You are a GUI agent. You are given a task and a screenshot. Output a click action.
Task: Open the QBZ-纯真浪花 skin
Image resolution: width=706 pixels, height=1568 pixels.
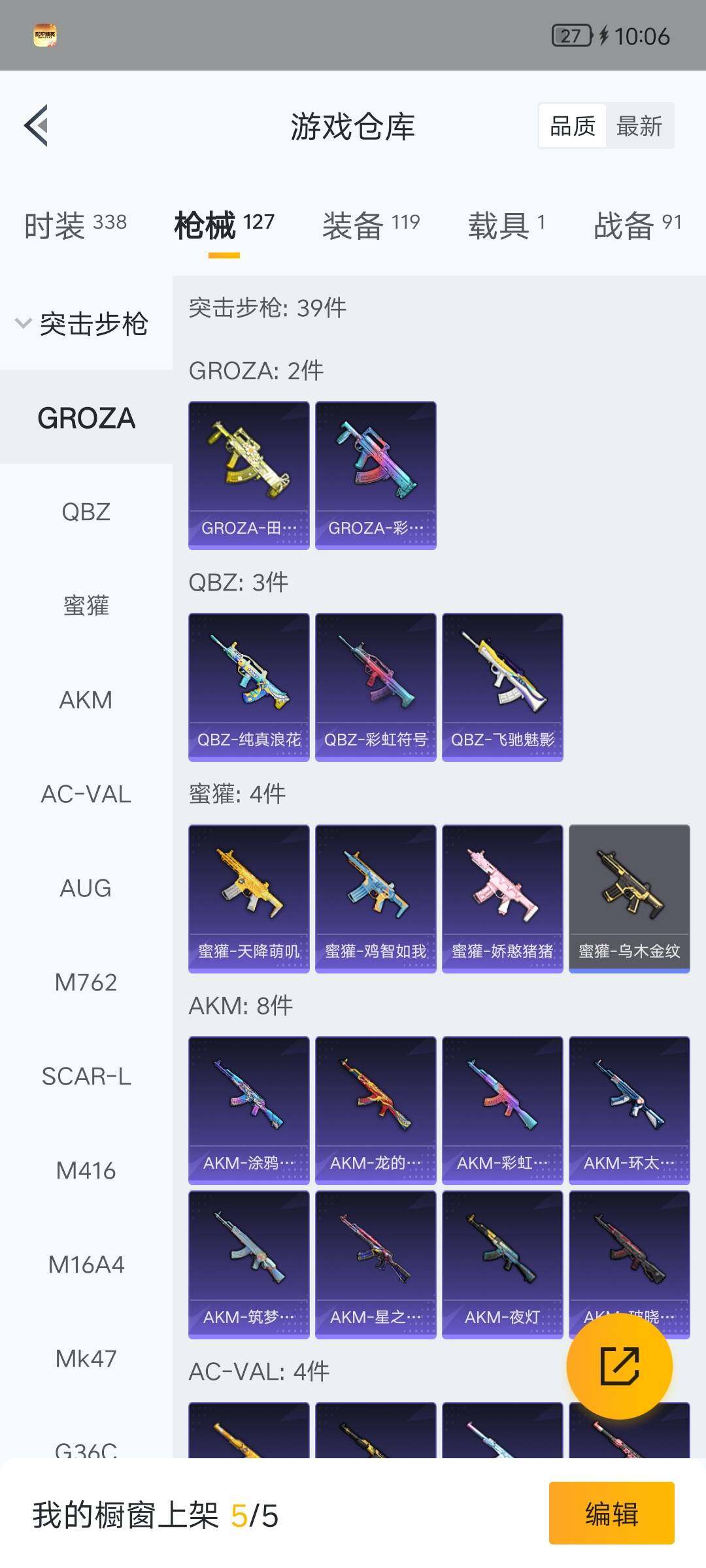point(248,687)
